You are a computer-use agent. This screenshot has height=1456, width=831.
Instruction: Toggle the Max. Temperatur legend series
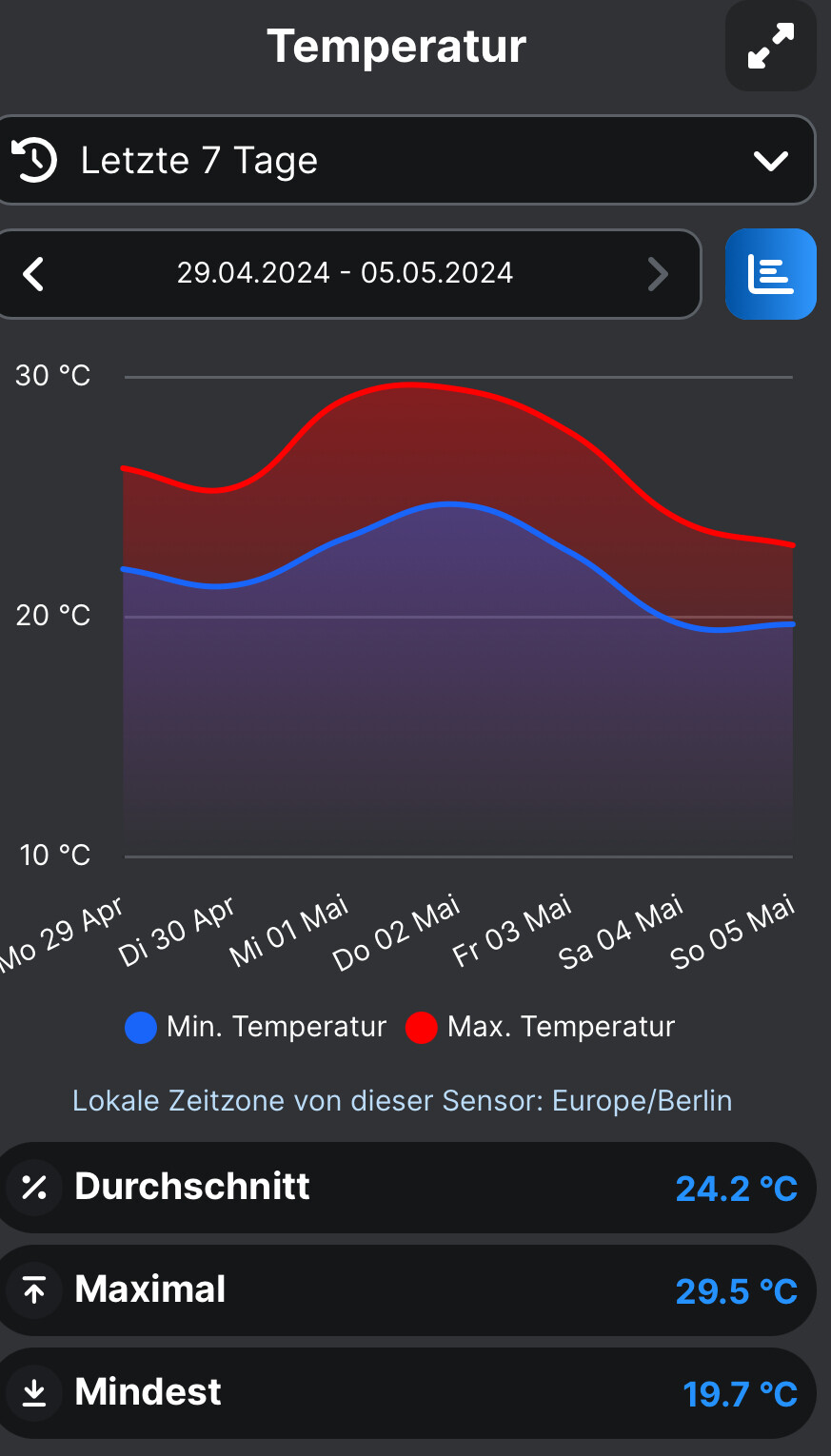pos(540,1027)
